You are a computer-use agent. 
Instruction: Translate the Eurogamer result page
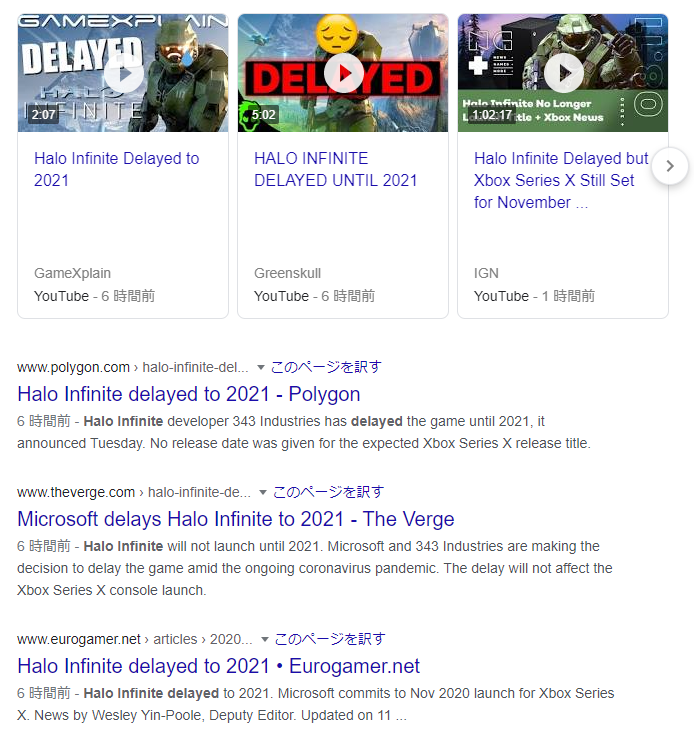[x=329, y=639]
